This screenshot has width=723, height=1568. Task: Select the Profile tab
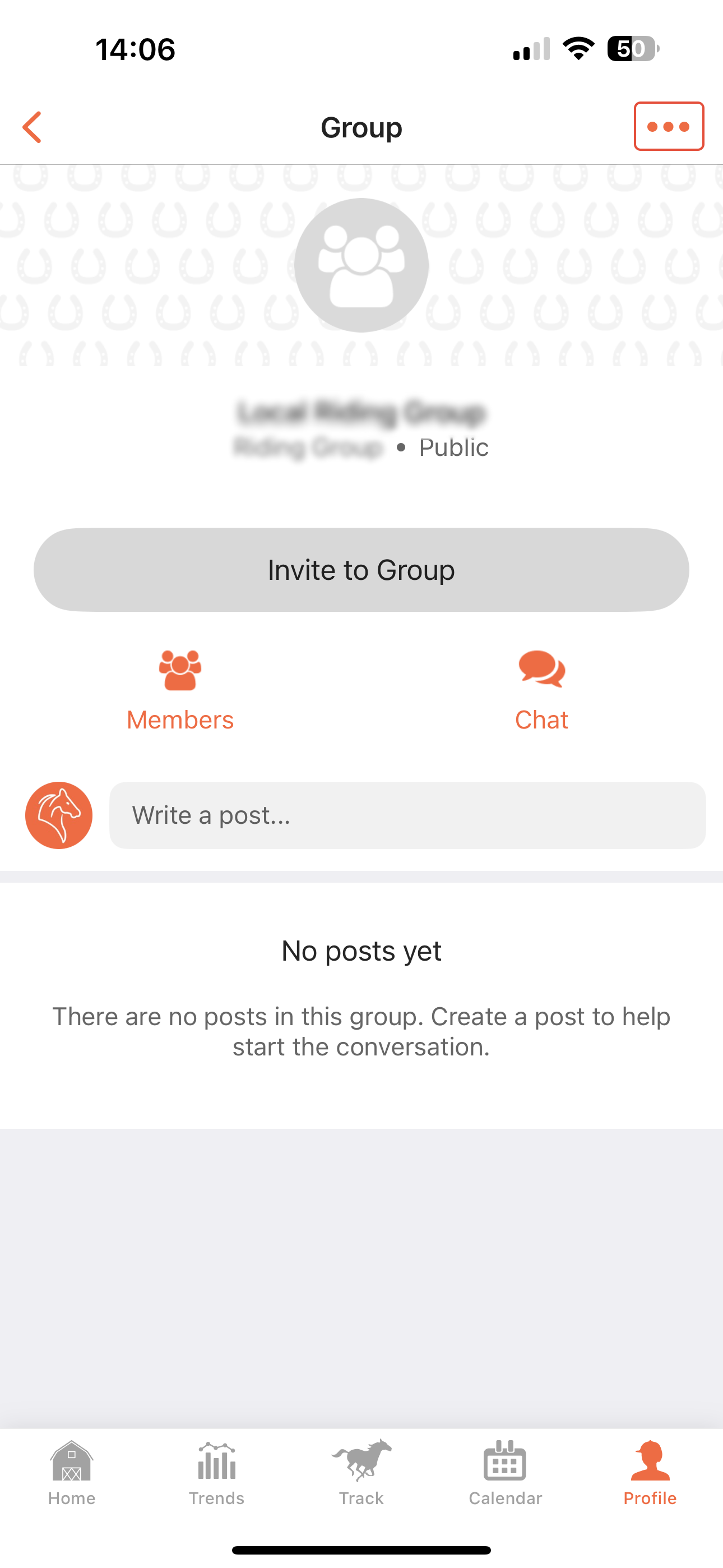pos(650,1472)
